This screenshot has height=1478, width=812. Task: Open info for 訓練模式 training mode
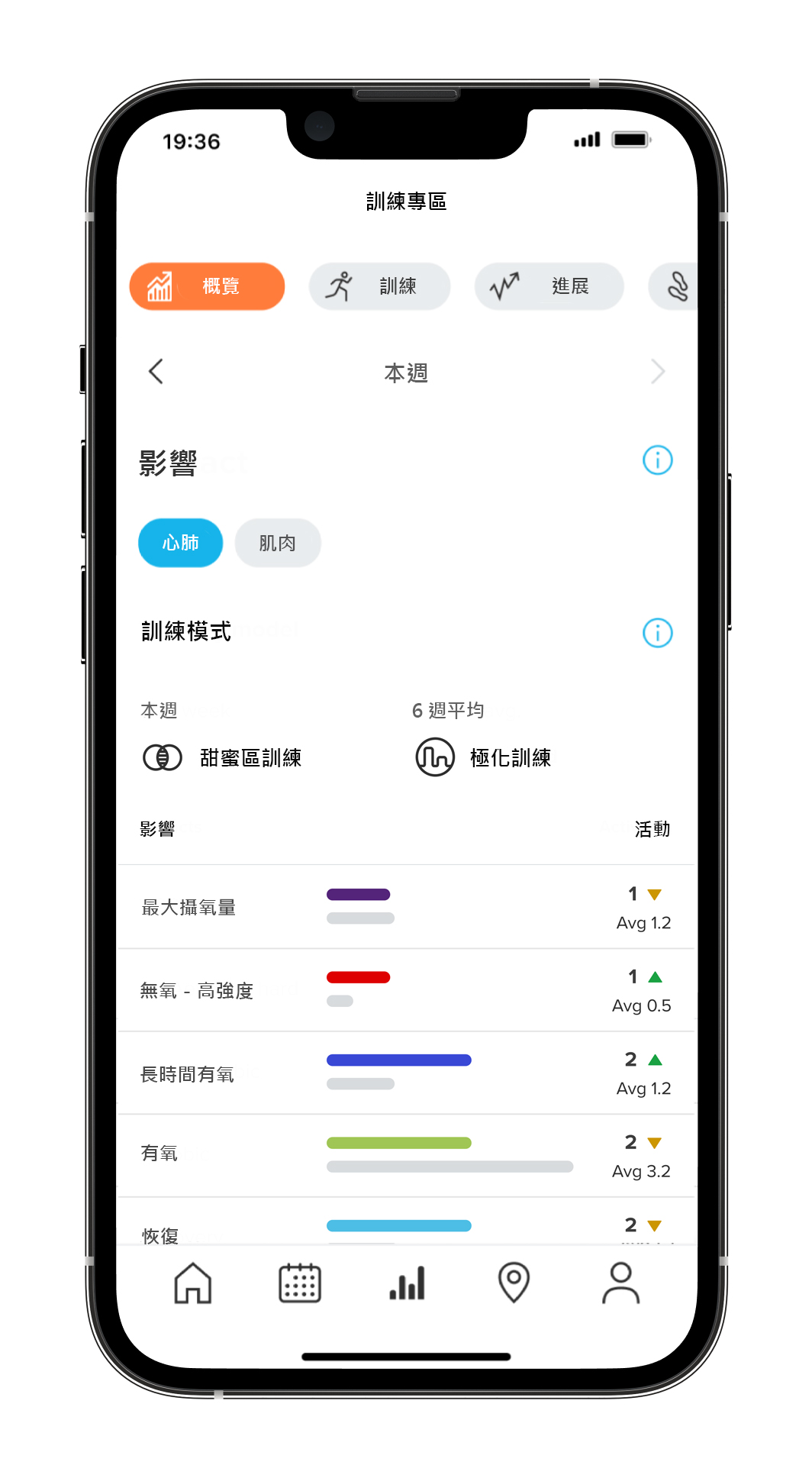coord(657,633)
